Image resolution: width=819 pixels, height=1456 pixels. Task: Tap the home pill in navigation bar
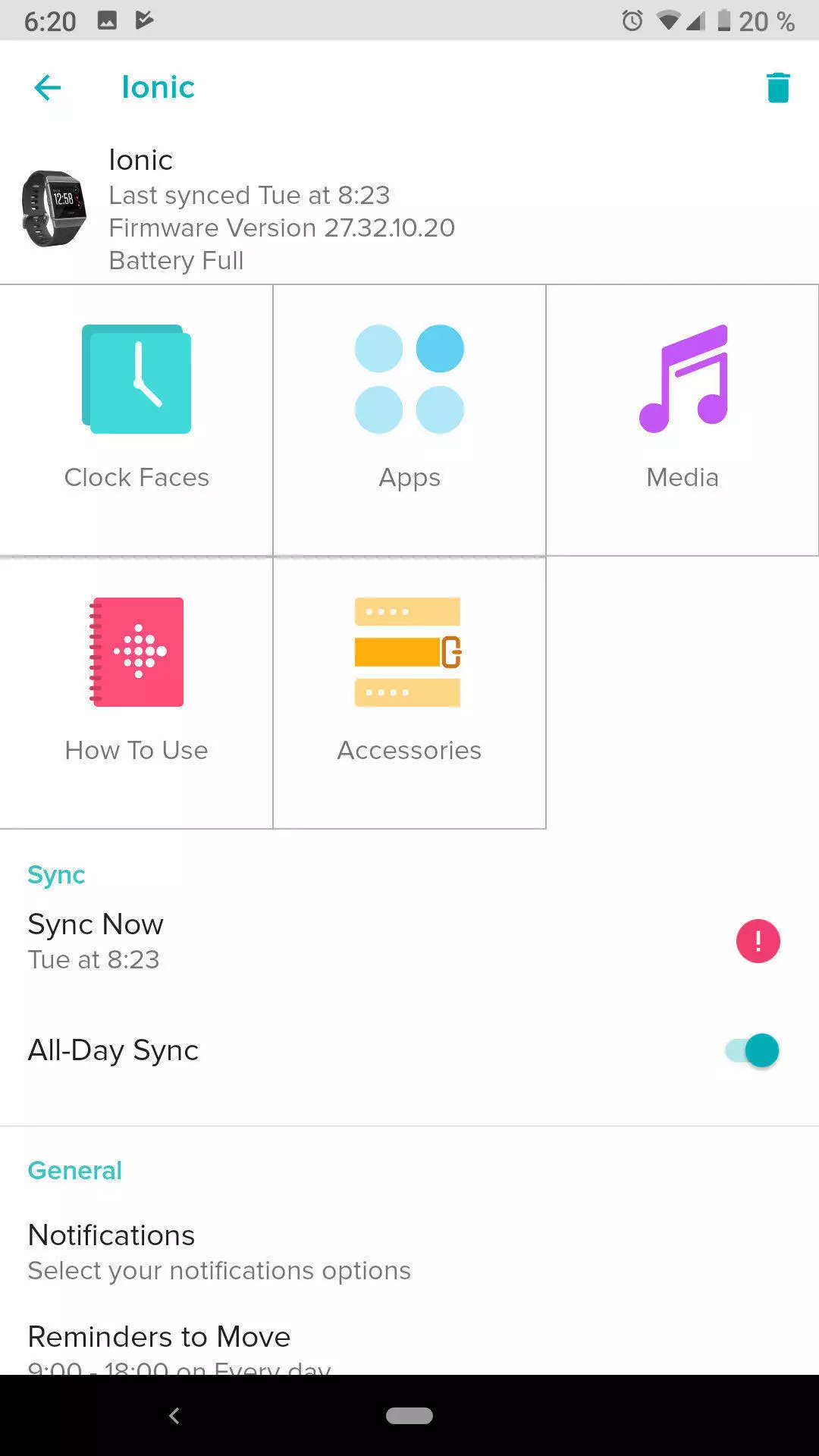tap(409, 1415)
